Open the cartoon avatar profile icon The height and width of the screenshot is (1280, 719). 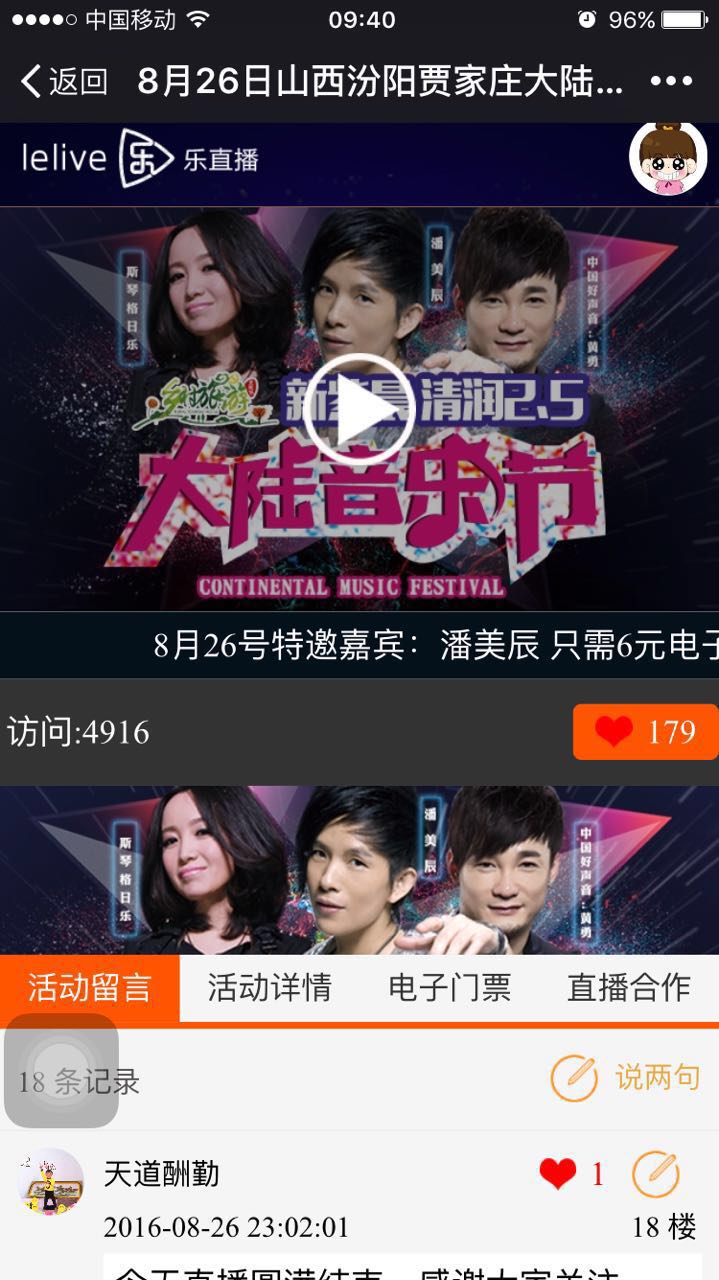point(667,160)
